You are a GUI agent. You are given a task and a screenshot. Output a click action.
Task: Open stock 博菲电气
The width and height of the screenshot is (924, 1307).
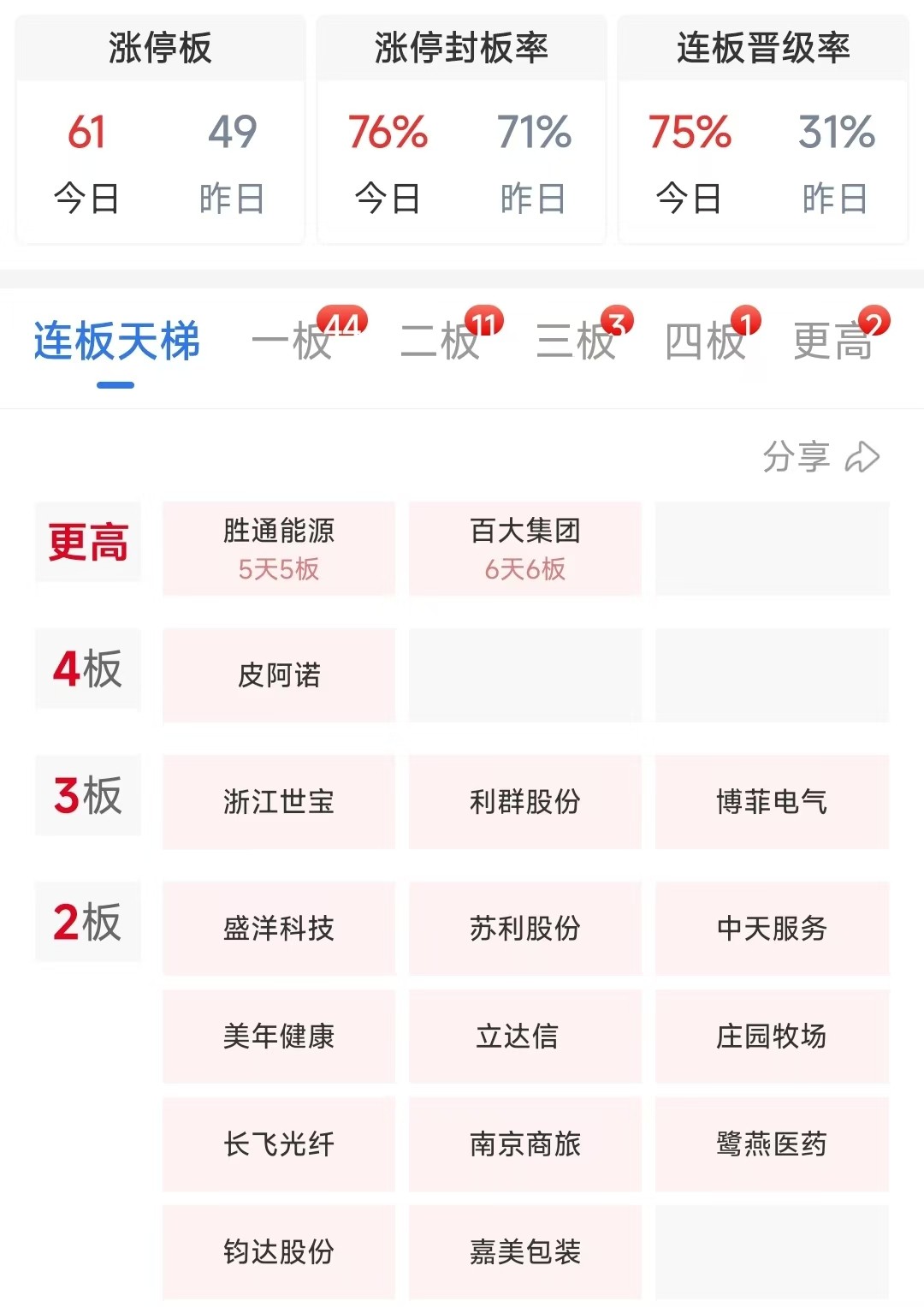pyautogui.click(x=772, y=802)
